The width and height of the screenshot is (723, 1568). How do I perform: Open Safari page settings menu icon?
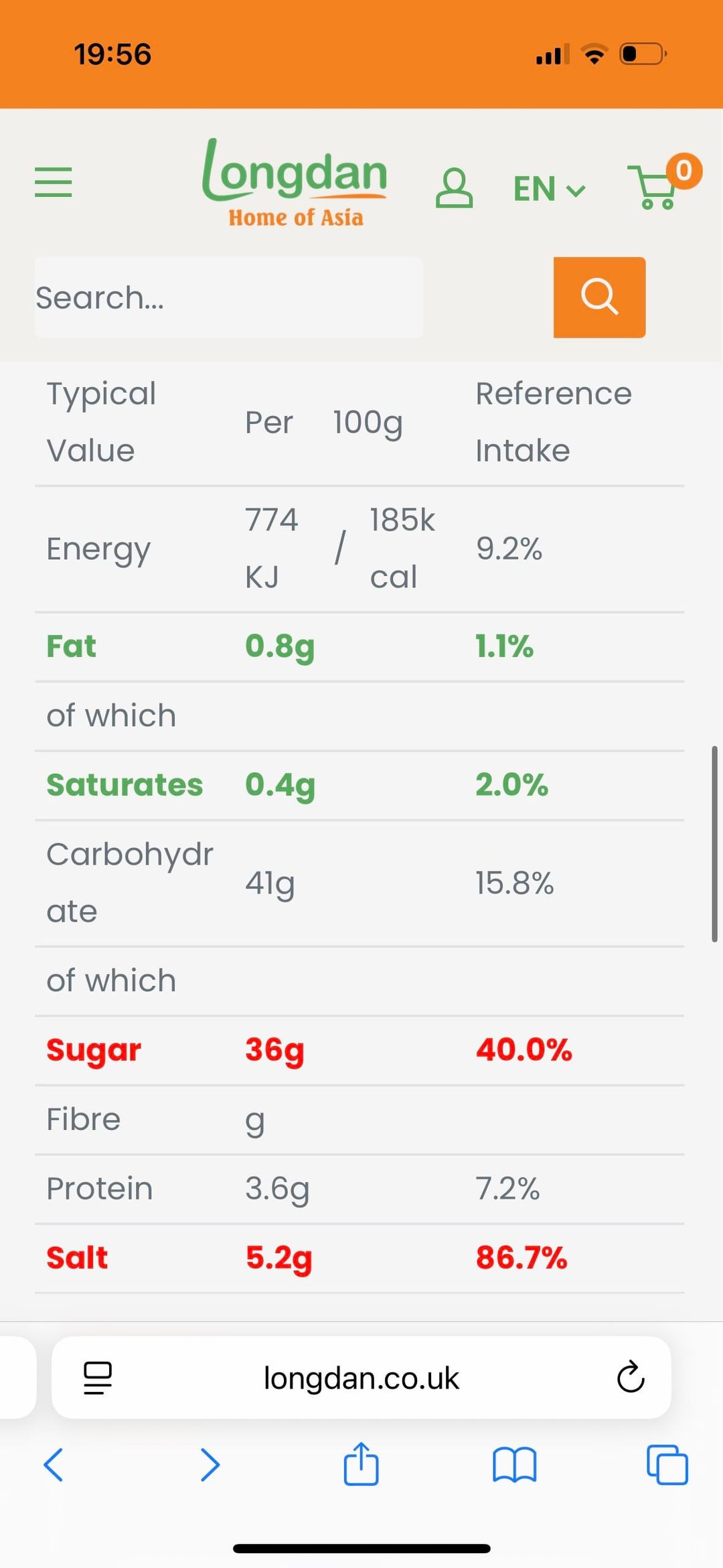(98, 1378)
